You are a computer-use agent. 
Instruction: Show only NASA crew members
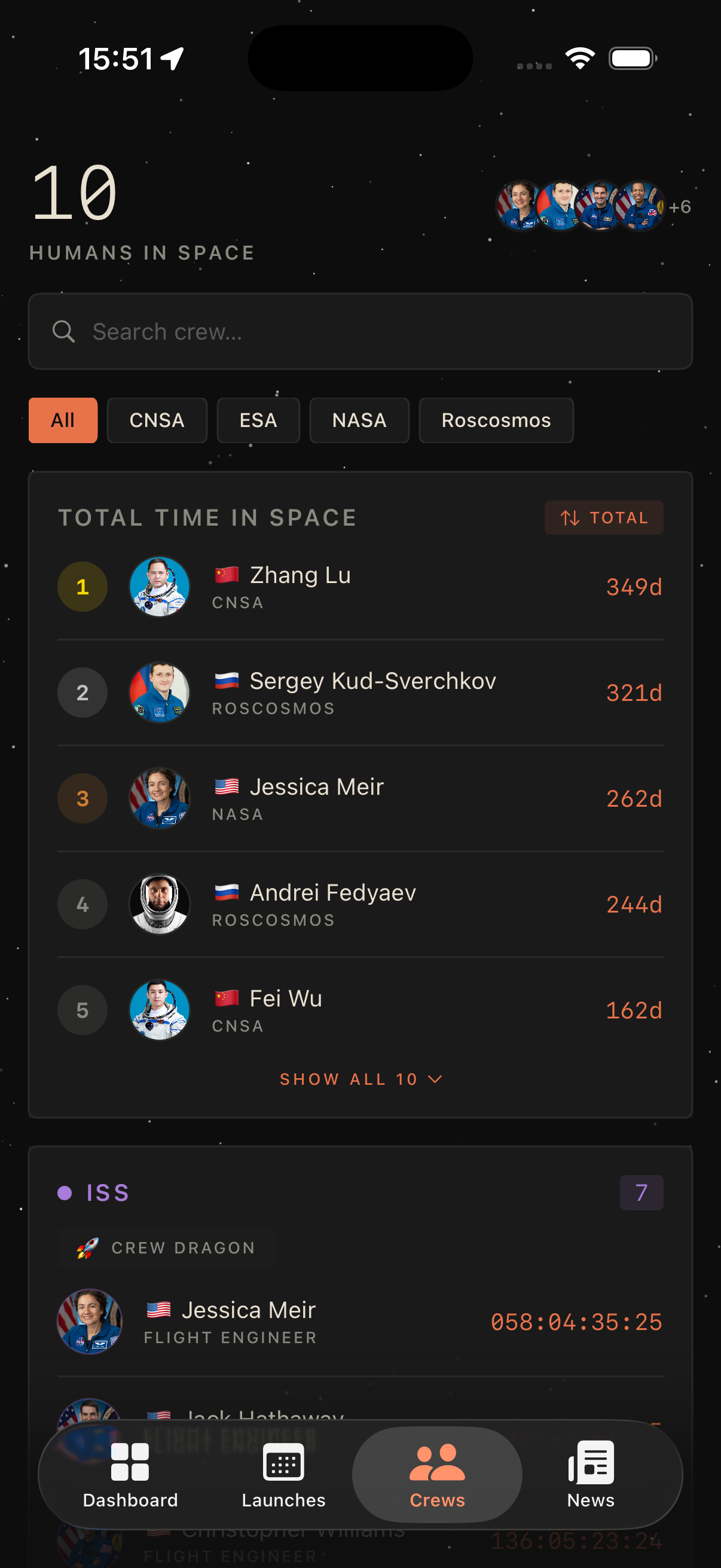[x=359, y=420]
